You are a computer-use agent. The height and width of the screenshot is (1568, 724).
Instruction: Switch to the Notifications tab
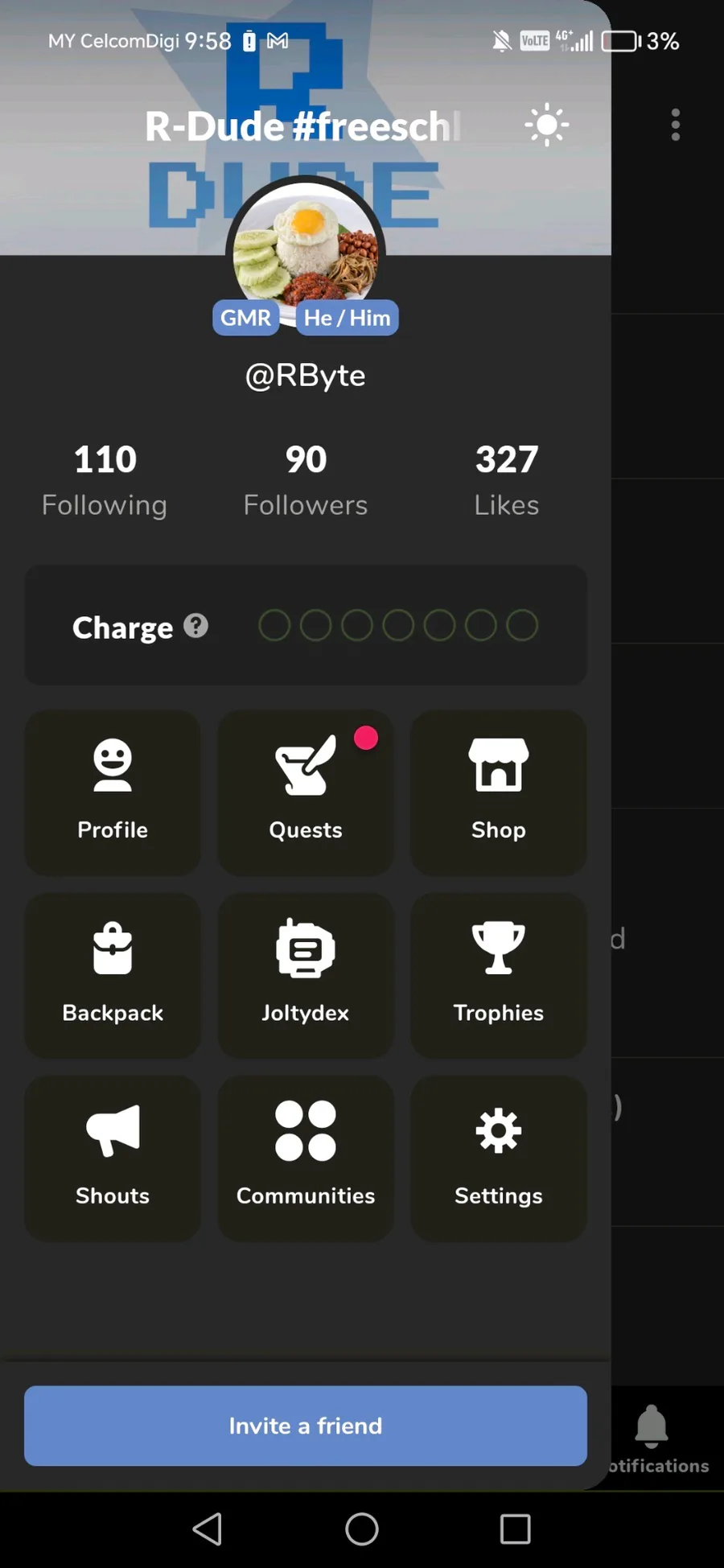[656, 1440]
